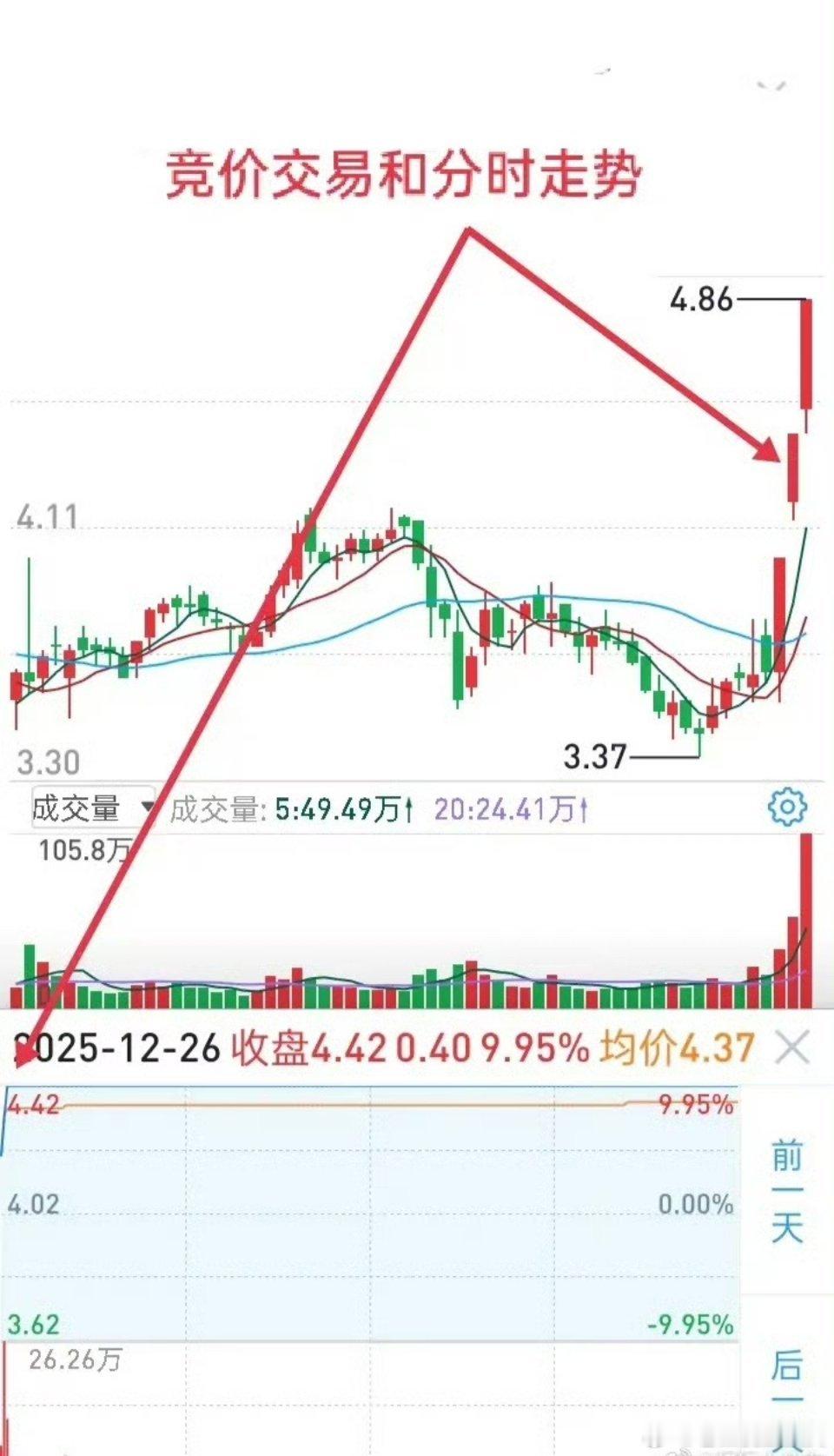Click the red closing price 收盘4.42
The width and height of the screenshot is (834, 1456).
[x=311, y=1050]
